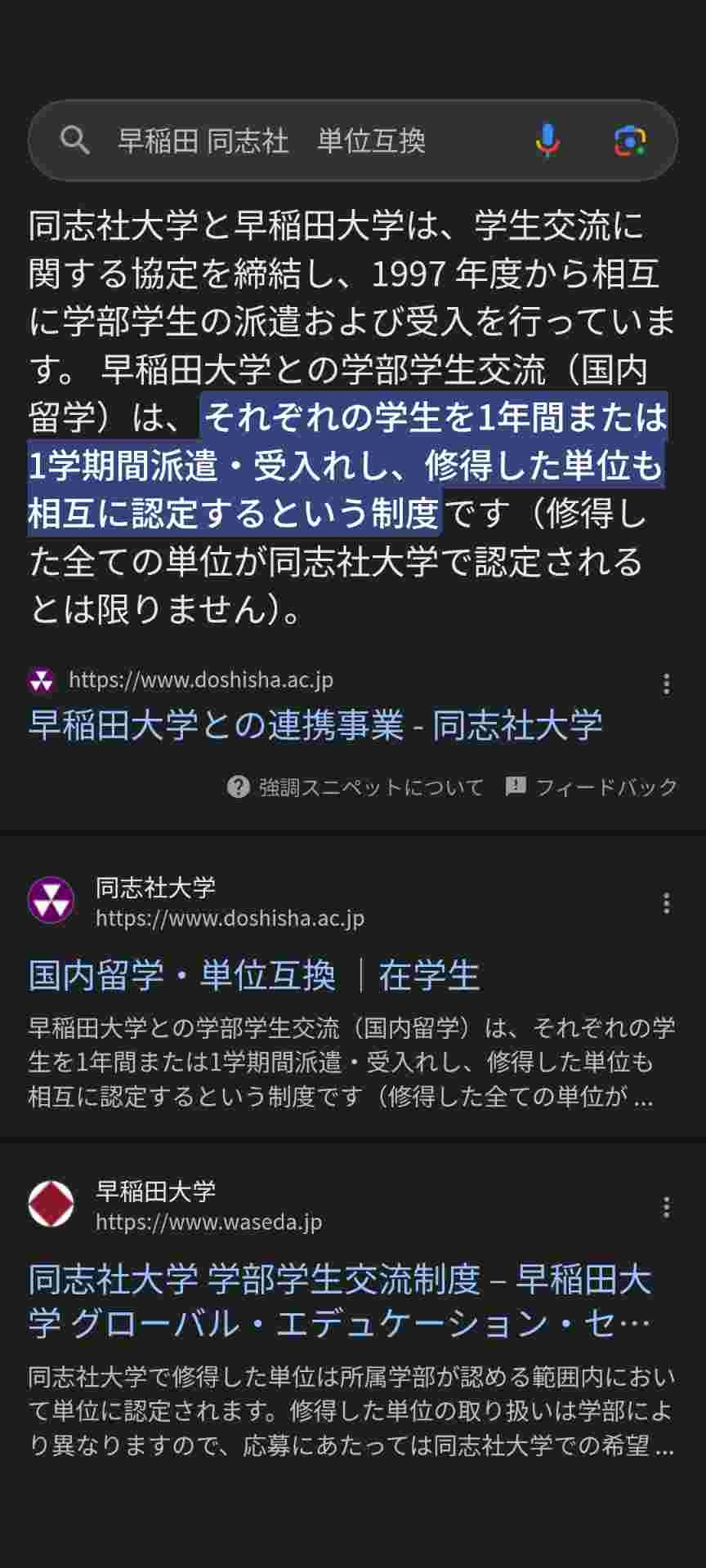Open link 早稲田大学との連携事業 - 同志社大学
Viewport: 706px width, 1568px height.
coord(315,724)
